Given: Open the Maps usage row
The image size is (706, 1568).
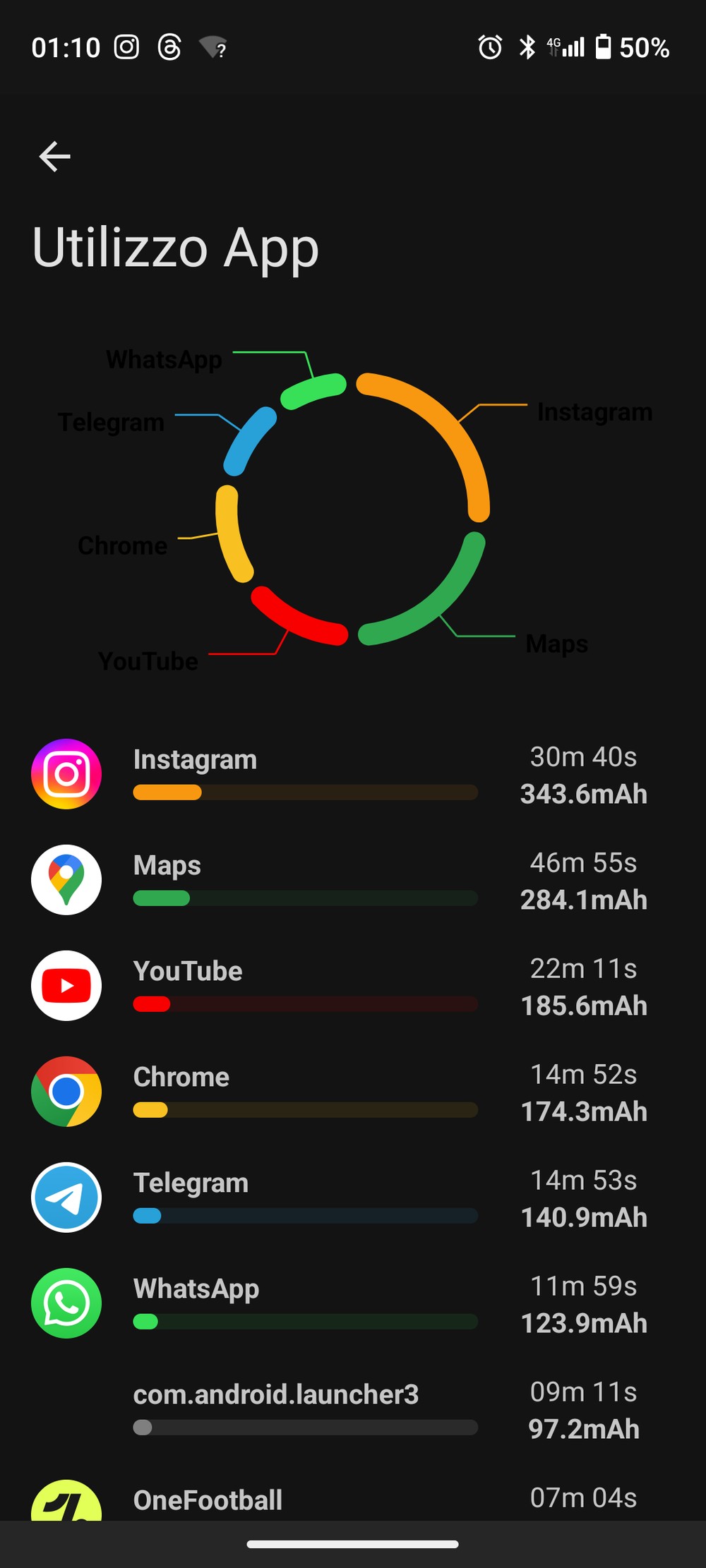Looking at the screenshot, I should pos(339,880).
